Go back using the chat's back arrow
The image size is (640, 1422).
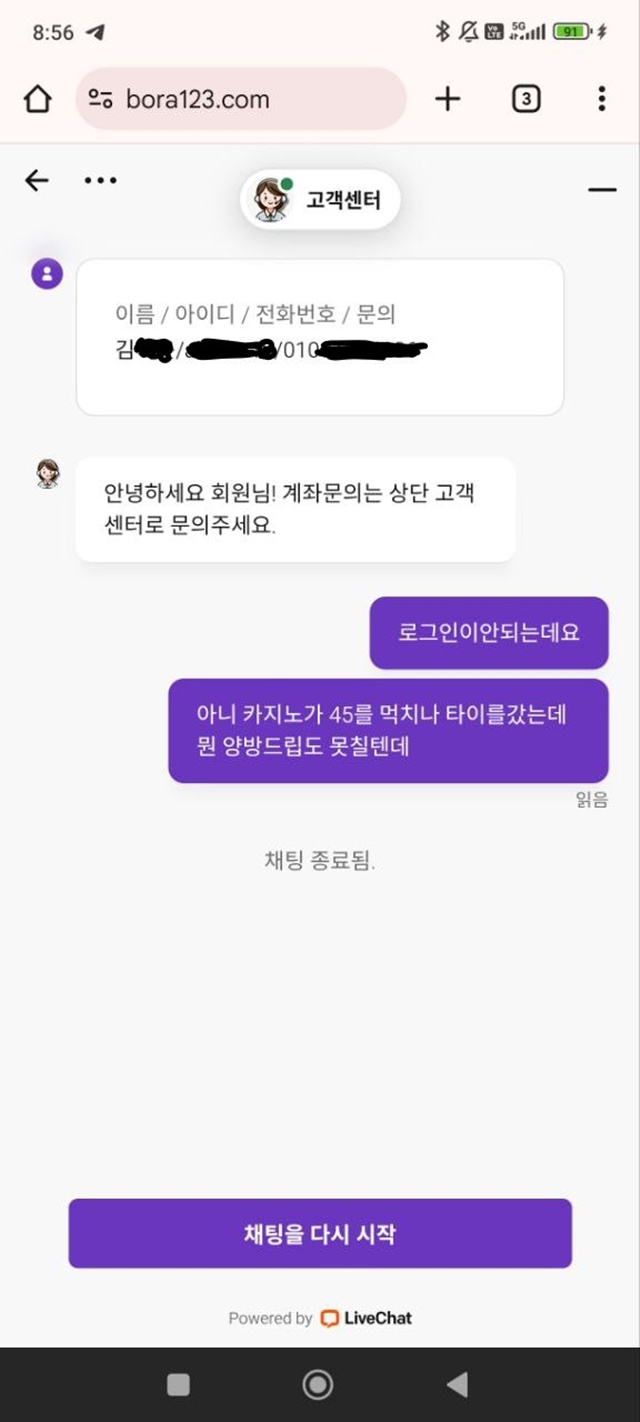[x=37, y=180]
